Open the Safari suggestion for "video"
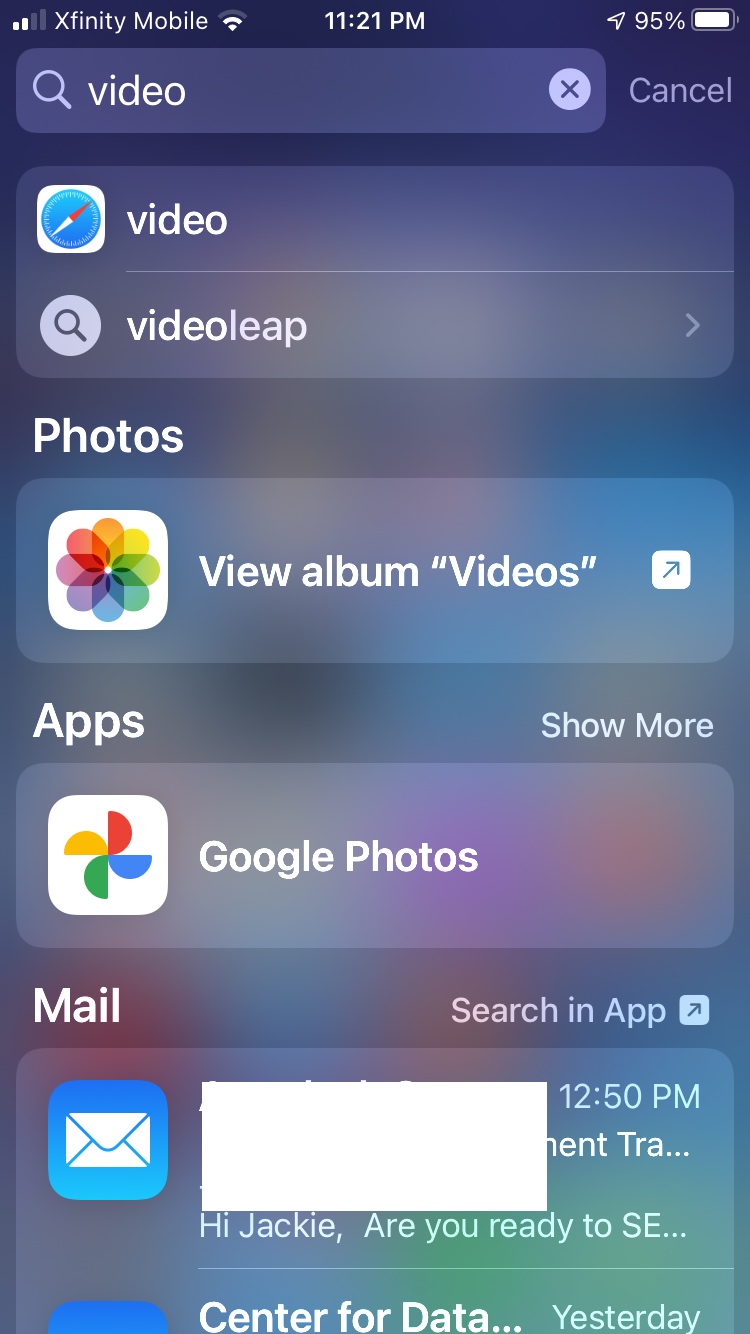Viewport: 750px width, 1334px height. [x=375, y=220]
